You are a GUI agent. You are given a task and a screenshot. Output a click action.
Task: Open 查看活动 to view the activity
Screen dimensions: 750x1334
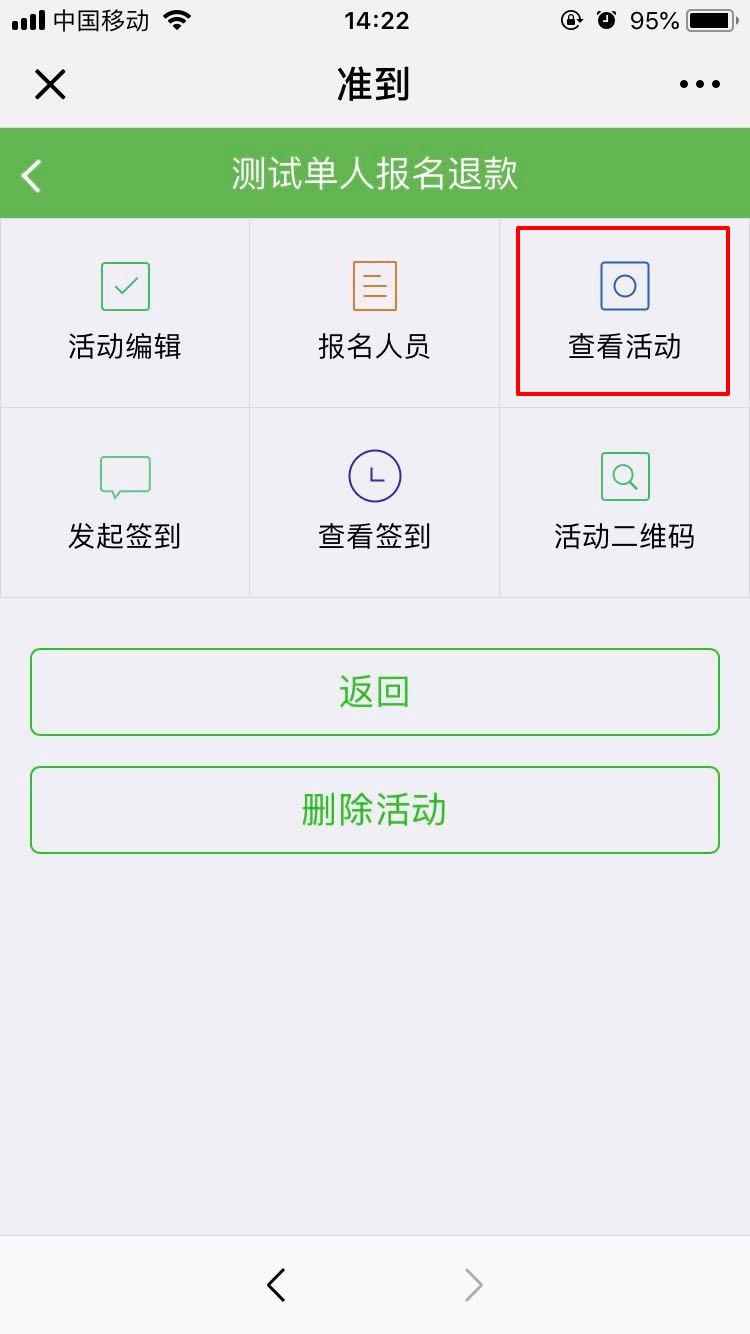coord(624,312)
